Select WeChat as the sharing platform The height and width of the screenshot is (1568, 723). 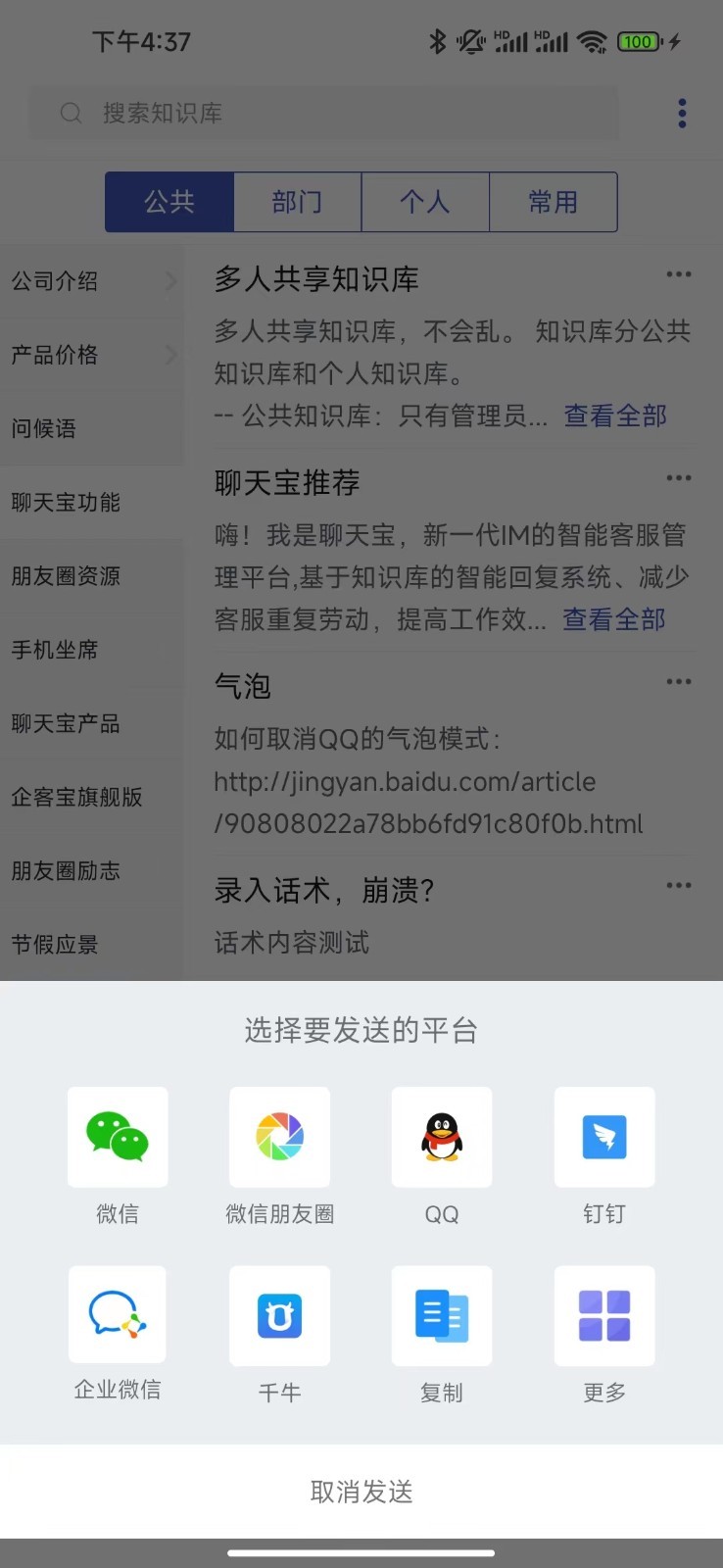tap(118, 1137)
